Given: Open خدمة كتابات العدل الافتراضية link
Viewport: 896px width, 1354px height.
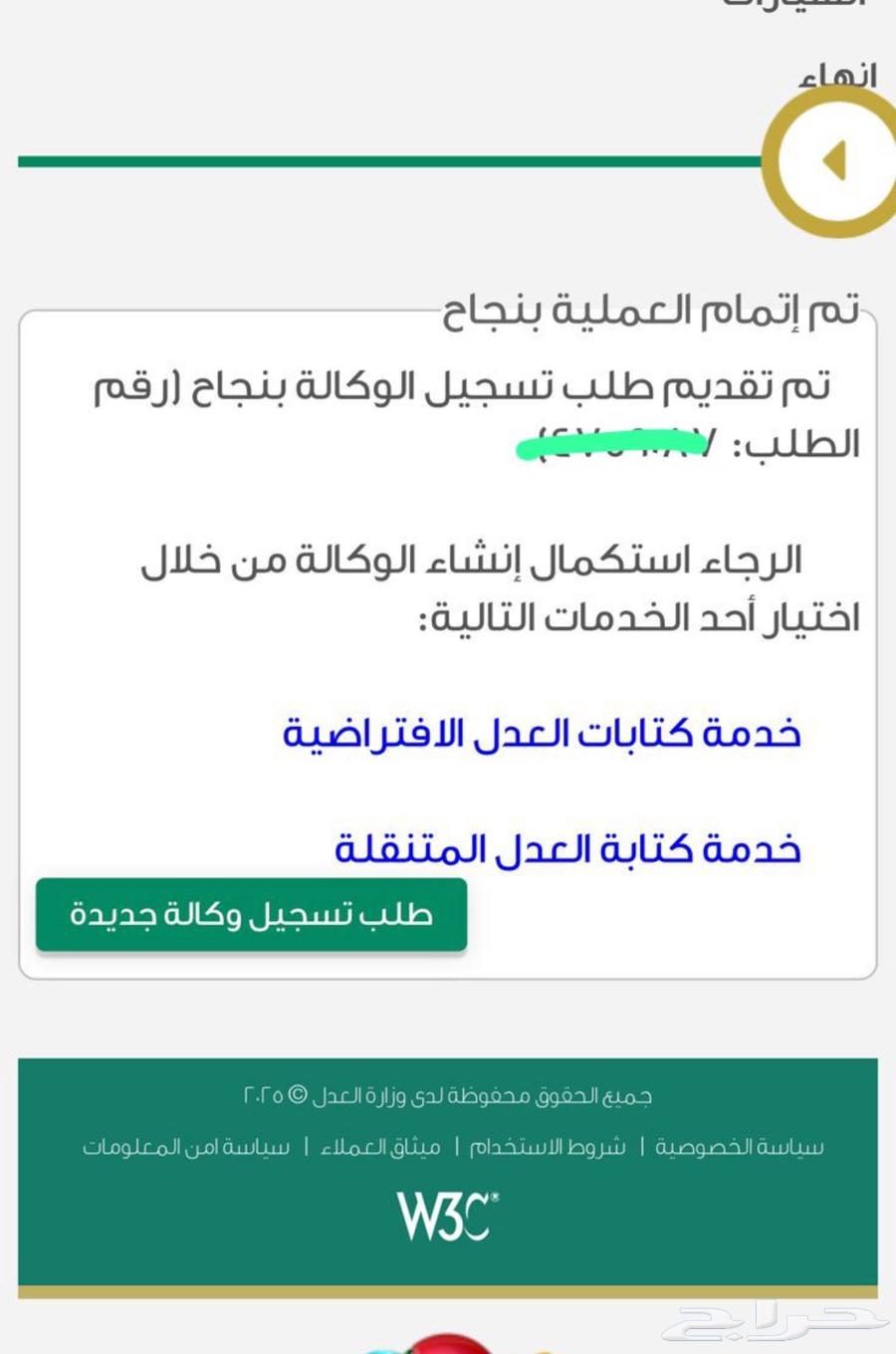Looking at the screenshot, I should click(543, 733).
